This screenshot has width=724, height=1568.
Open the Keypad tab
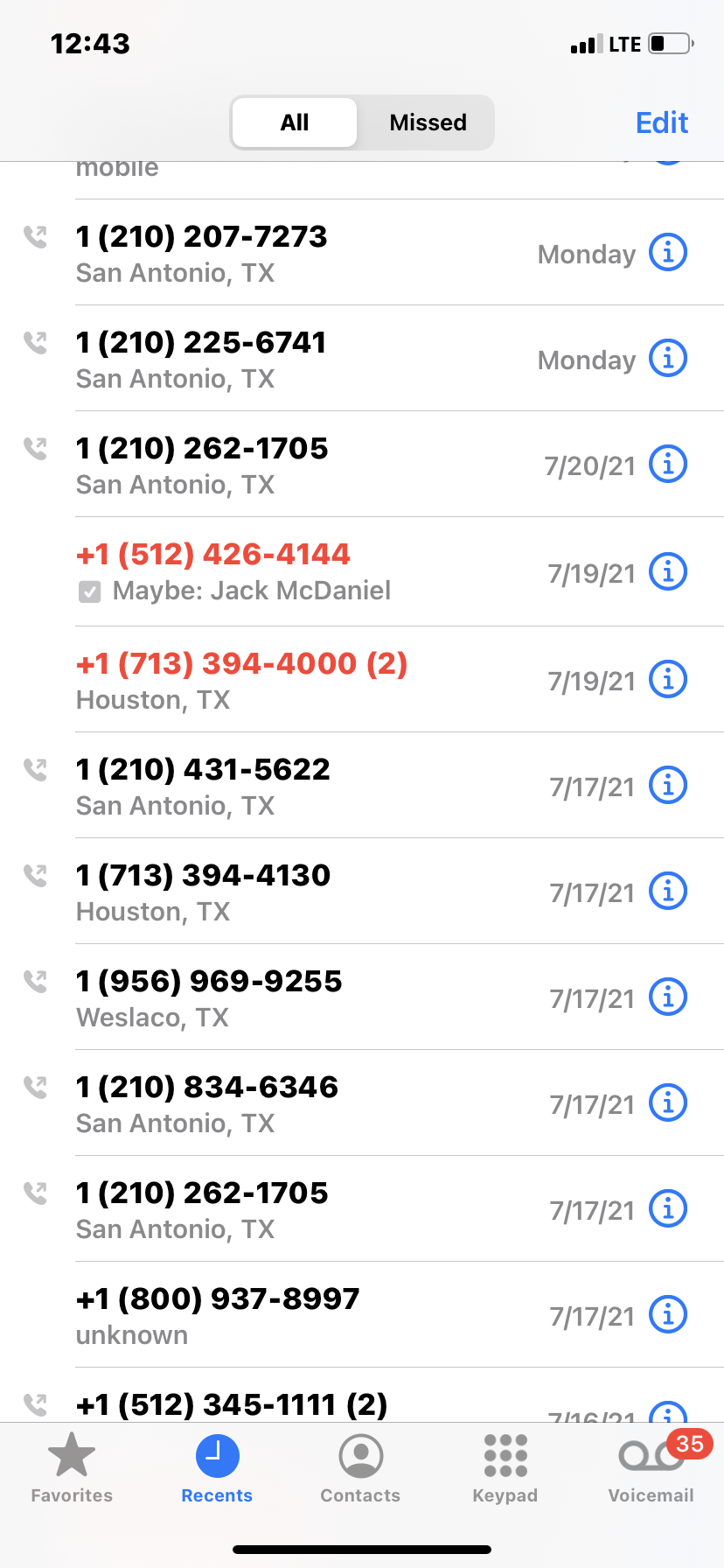(505, 1468)
